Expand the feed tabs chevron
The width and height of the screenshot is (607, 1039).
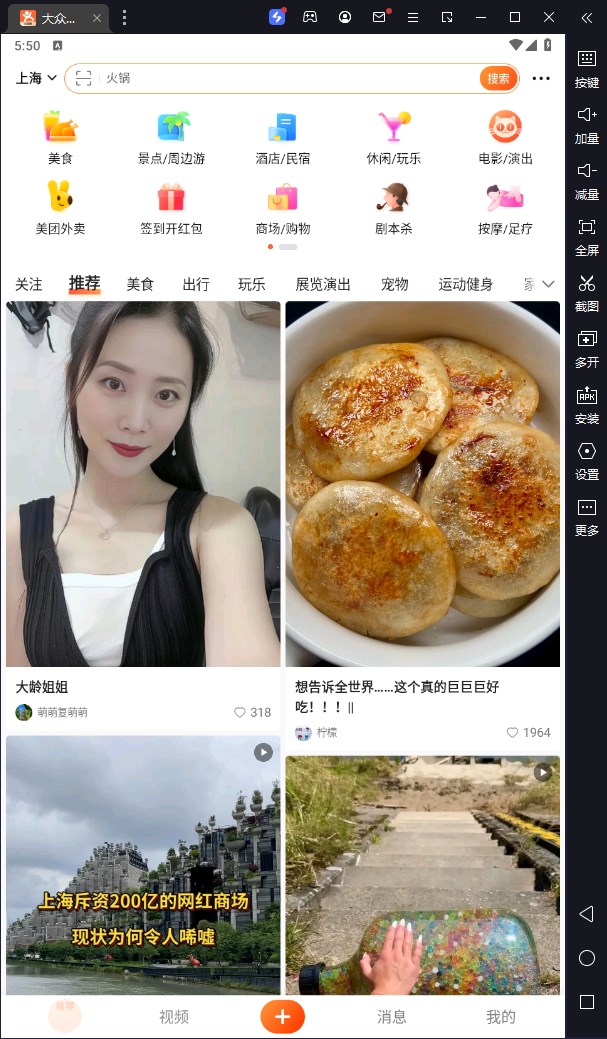tap(548, 284)
